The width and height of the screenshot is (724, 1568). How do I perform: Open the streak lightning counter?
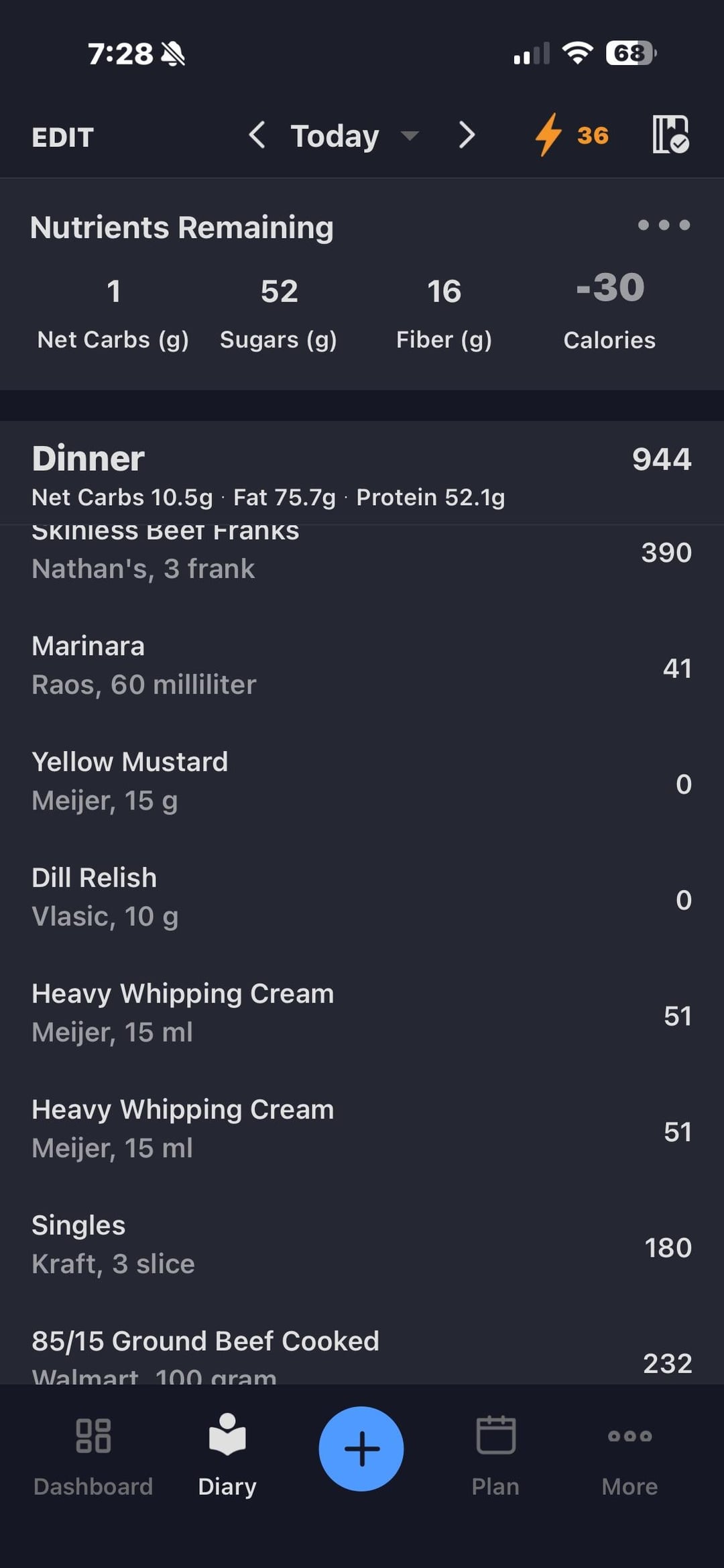(x=572, y=135)
